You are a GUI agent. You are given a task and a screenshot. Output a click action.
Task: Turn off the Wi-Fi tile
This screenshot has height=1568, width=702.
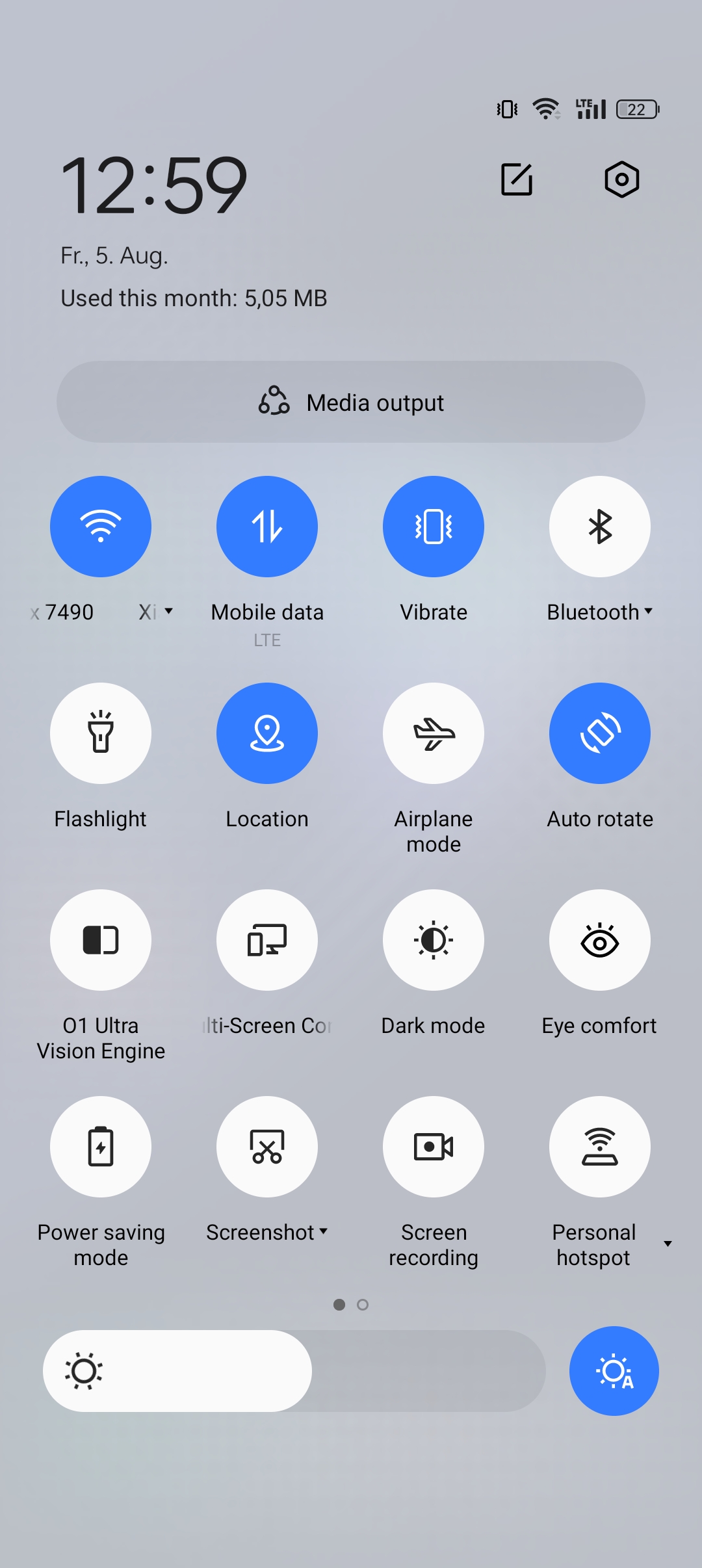pyautogui.click(x=101, y=527)
